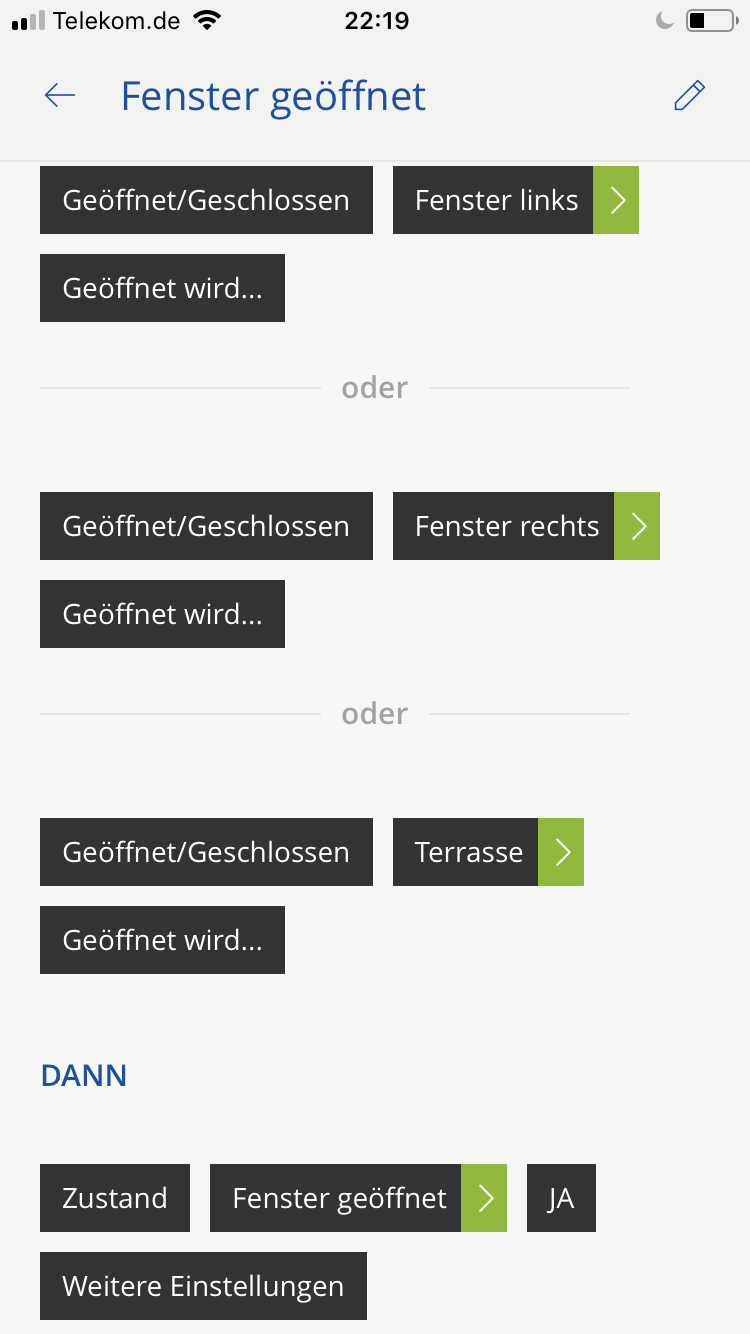Go back using the arrow icon
750x1334 pixels.
(x=60, y=96)
